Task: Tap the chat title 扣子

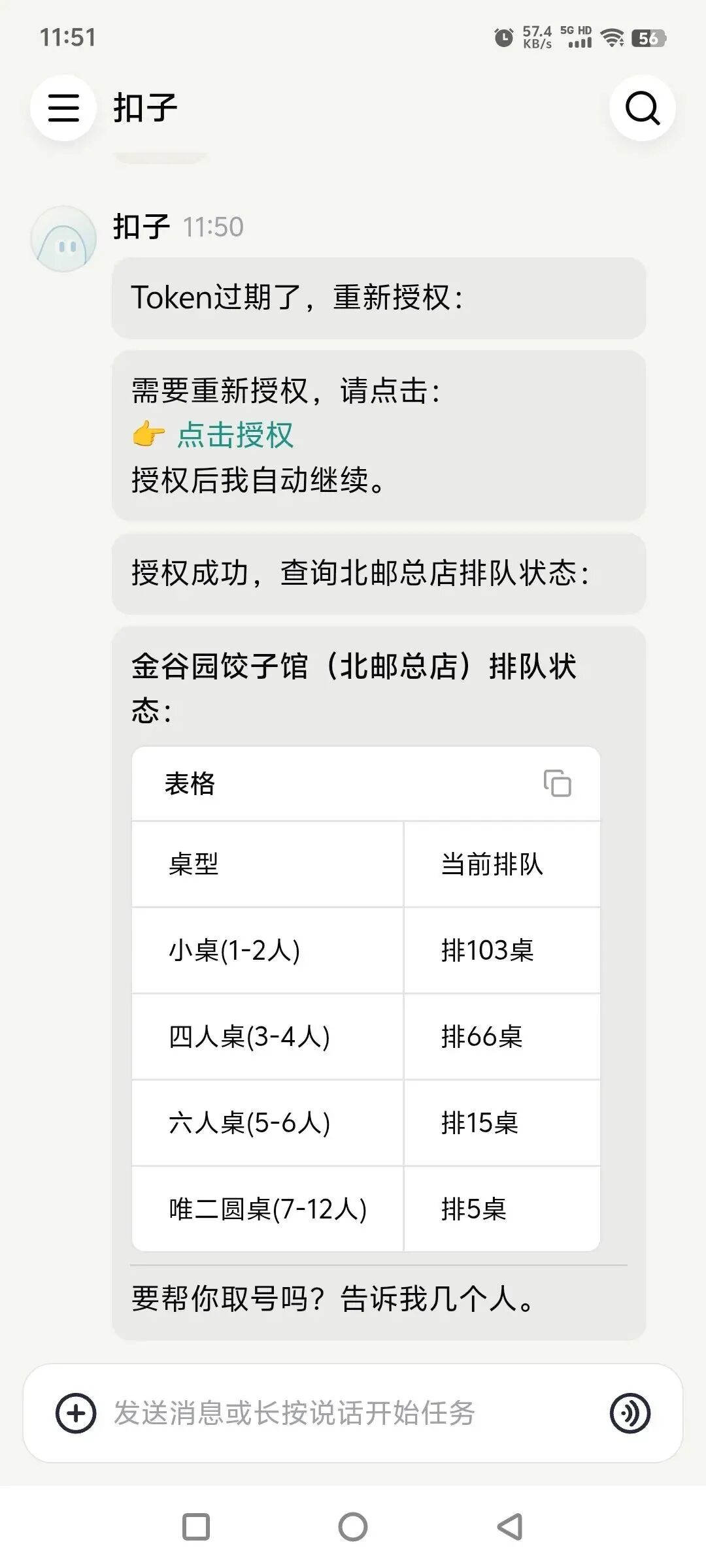Action: [145, 108]
